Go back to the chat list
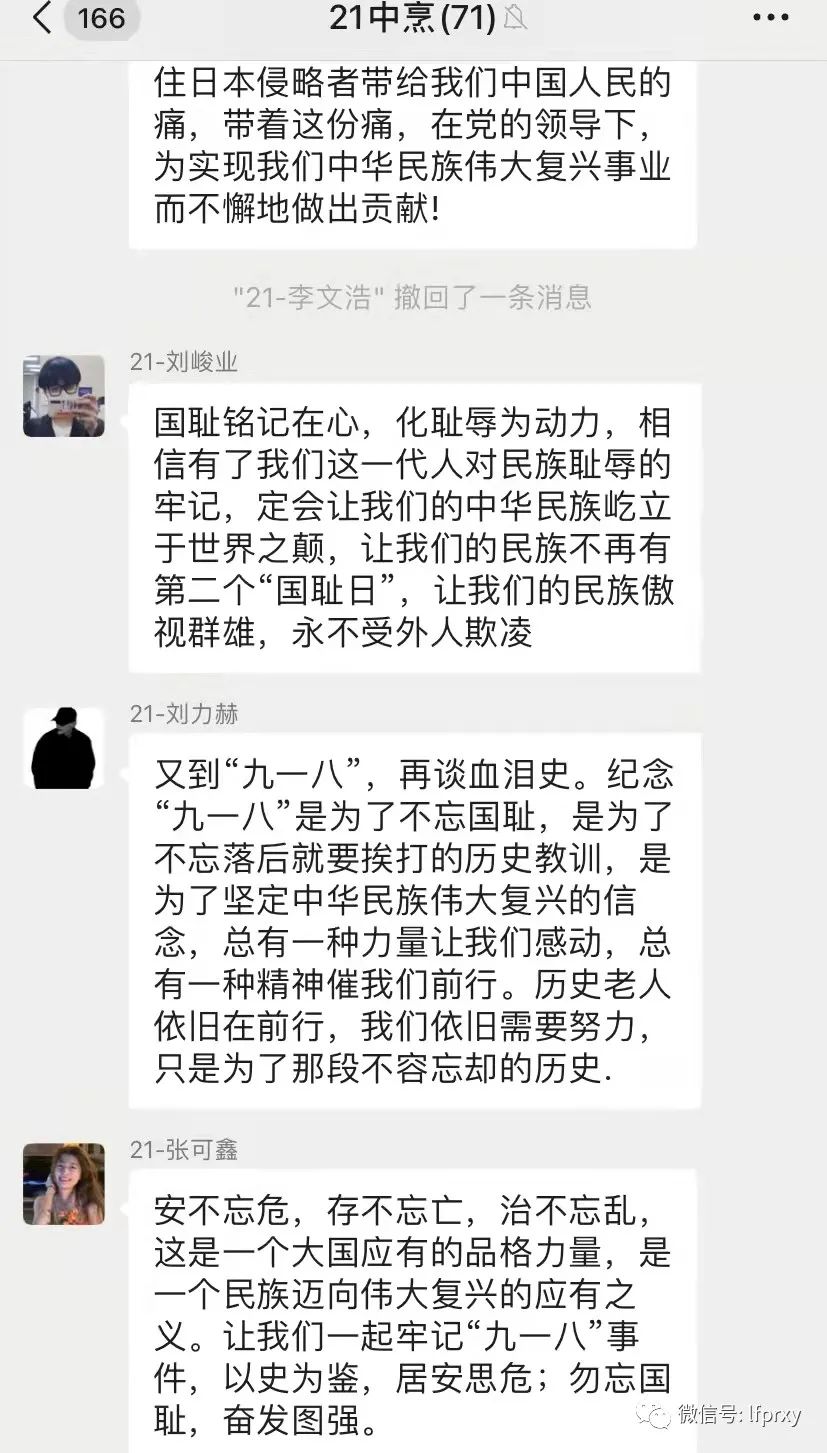The image size is (827, 1453). point(42,19)
